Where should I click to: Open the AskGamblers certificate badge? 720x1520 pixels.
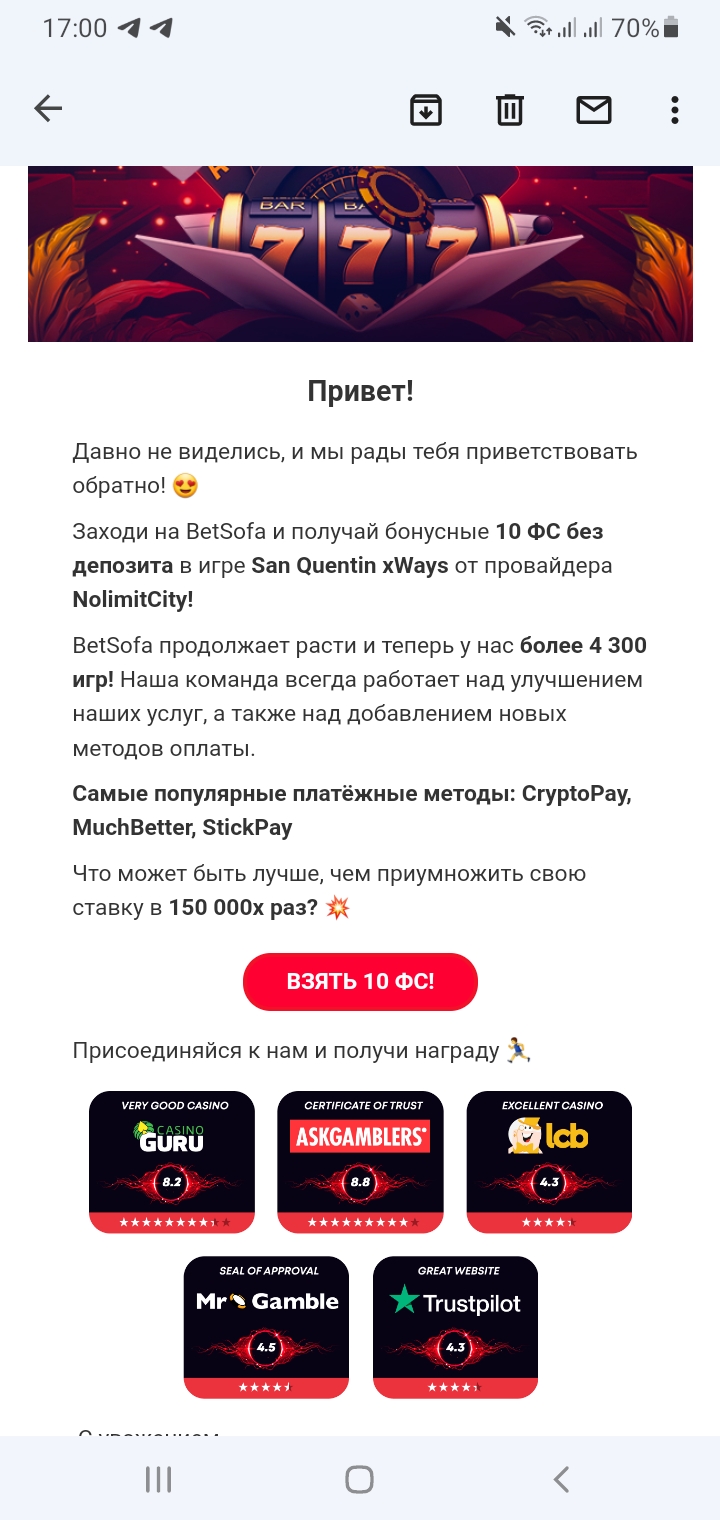pos(360,1161)
